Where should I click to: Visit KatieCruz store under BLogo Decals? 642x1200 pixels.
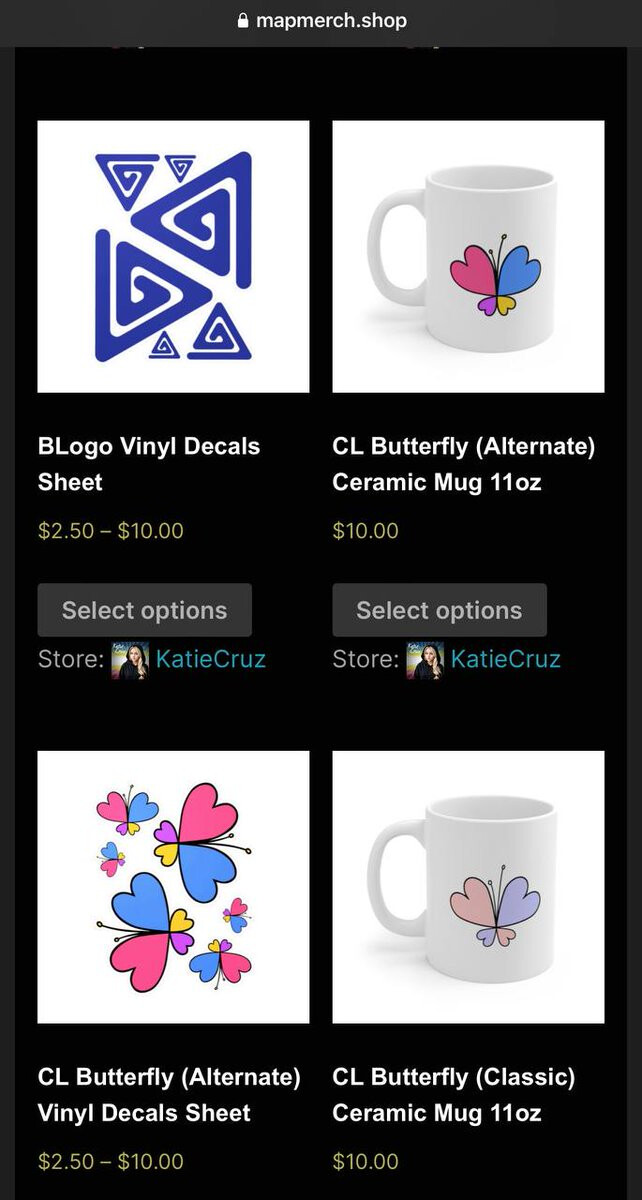pyautogui.click(x=210, y=659)
